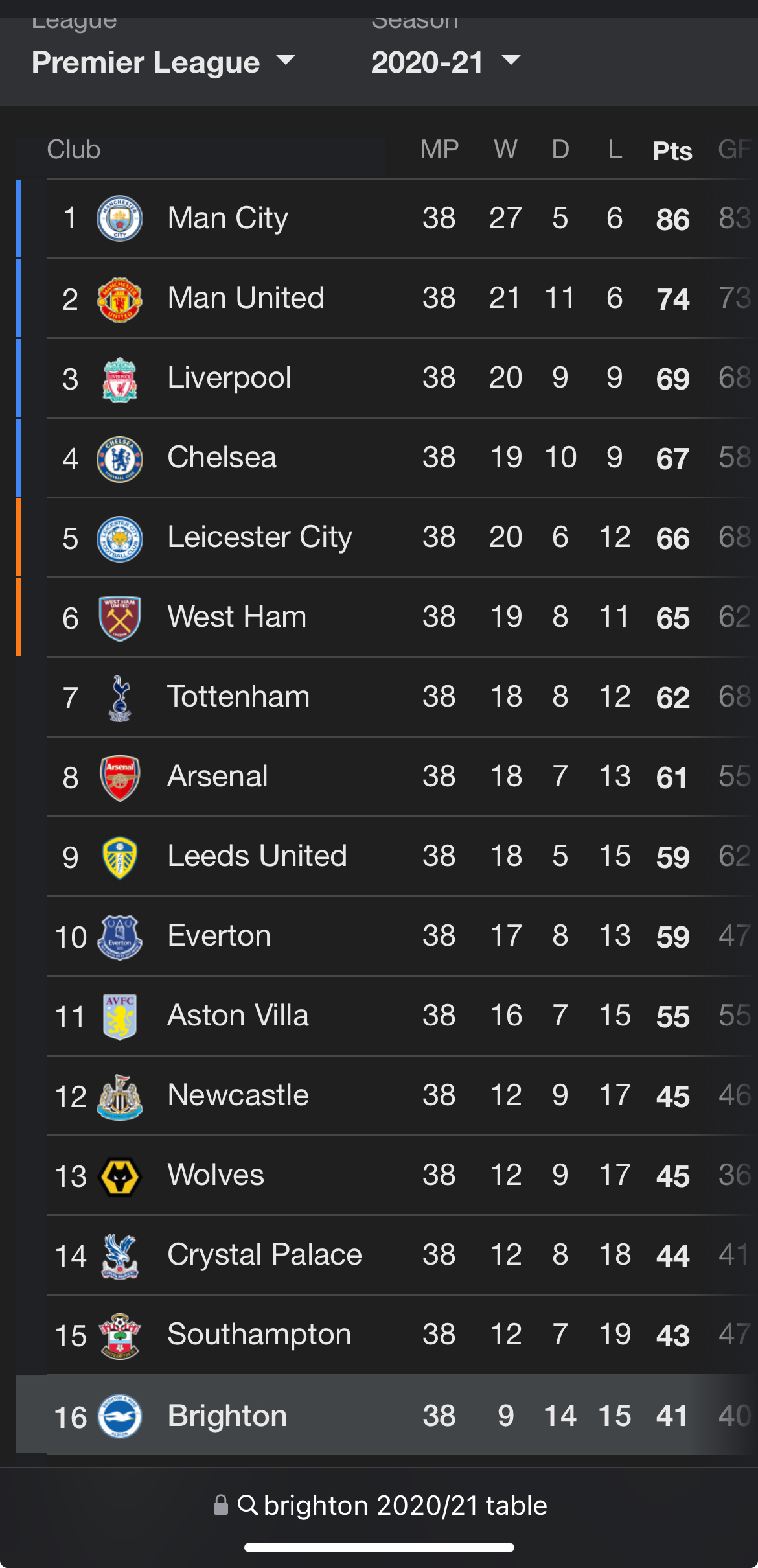
Task: Select the Everton row
Action: pos(387,936)
